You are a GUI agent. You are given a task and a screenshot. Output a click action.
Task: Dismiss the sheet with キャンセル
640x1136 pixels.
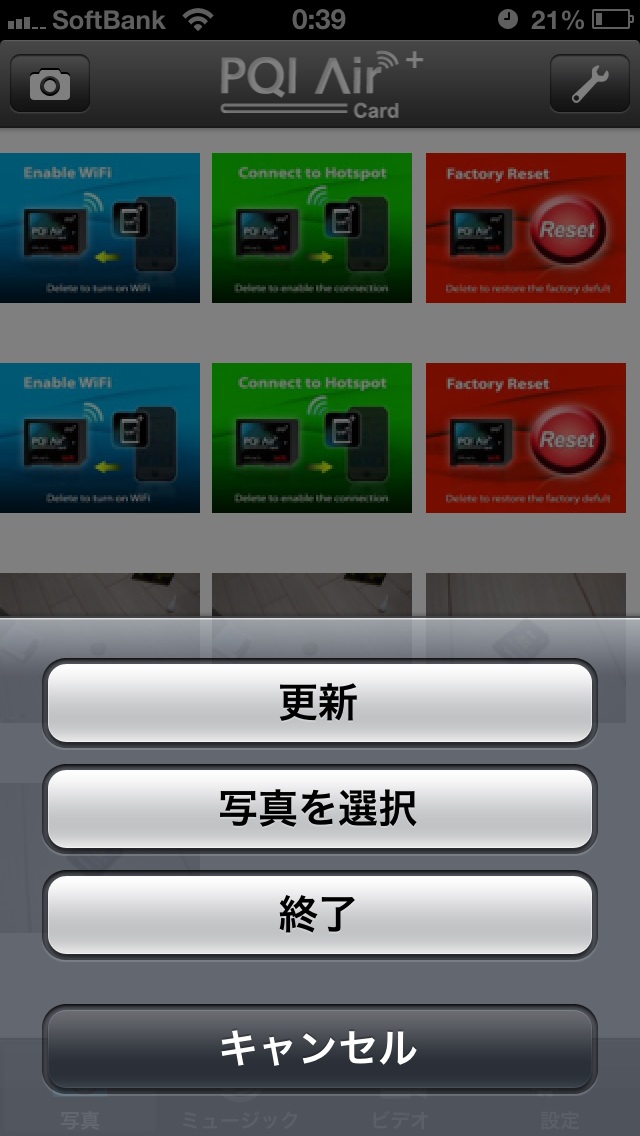pos(320,1048)
